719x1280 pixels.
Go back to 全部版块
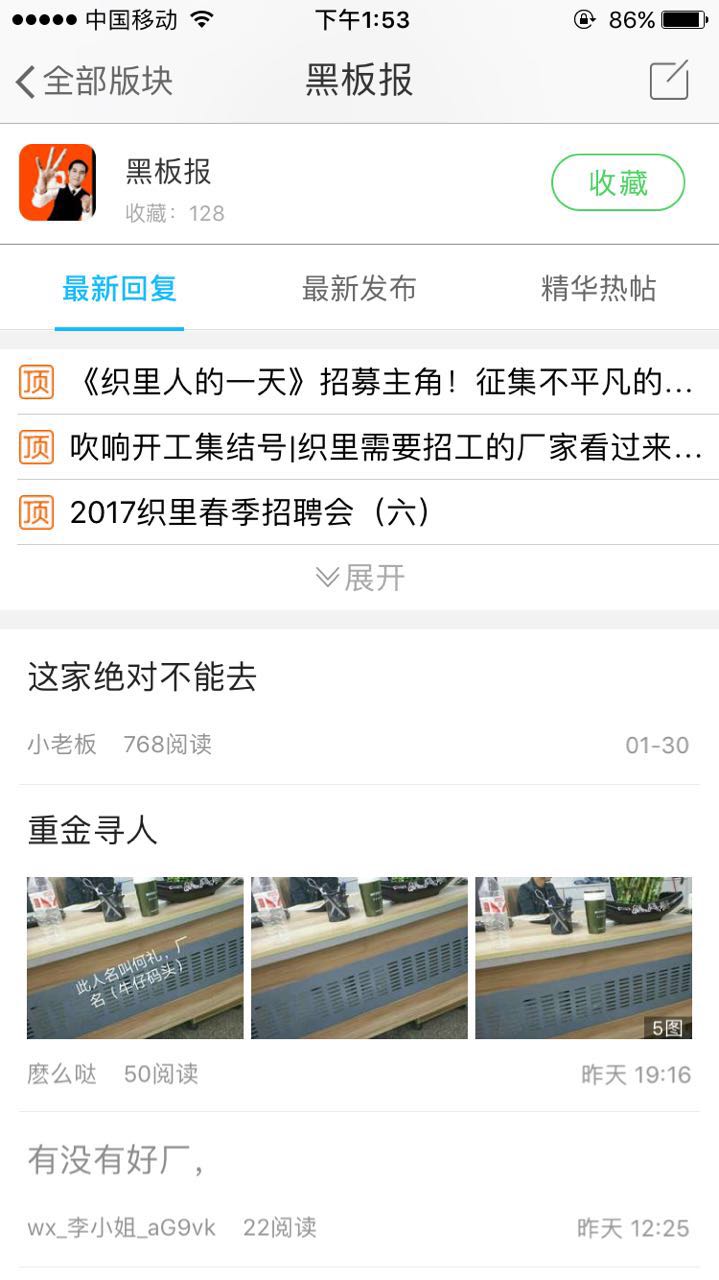[x=95, y=81]
